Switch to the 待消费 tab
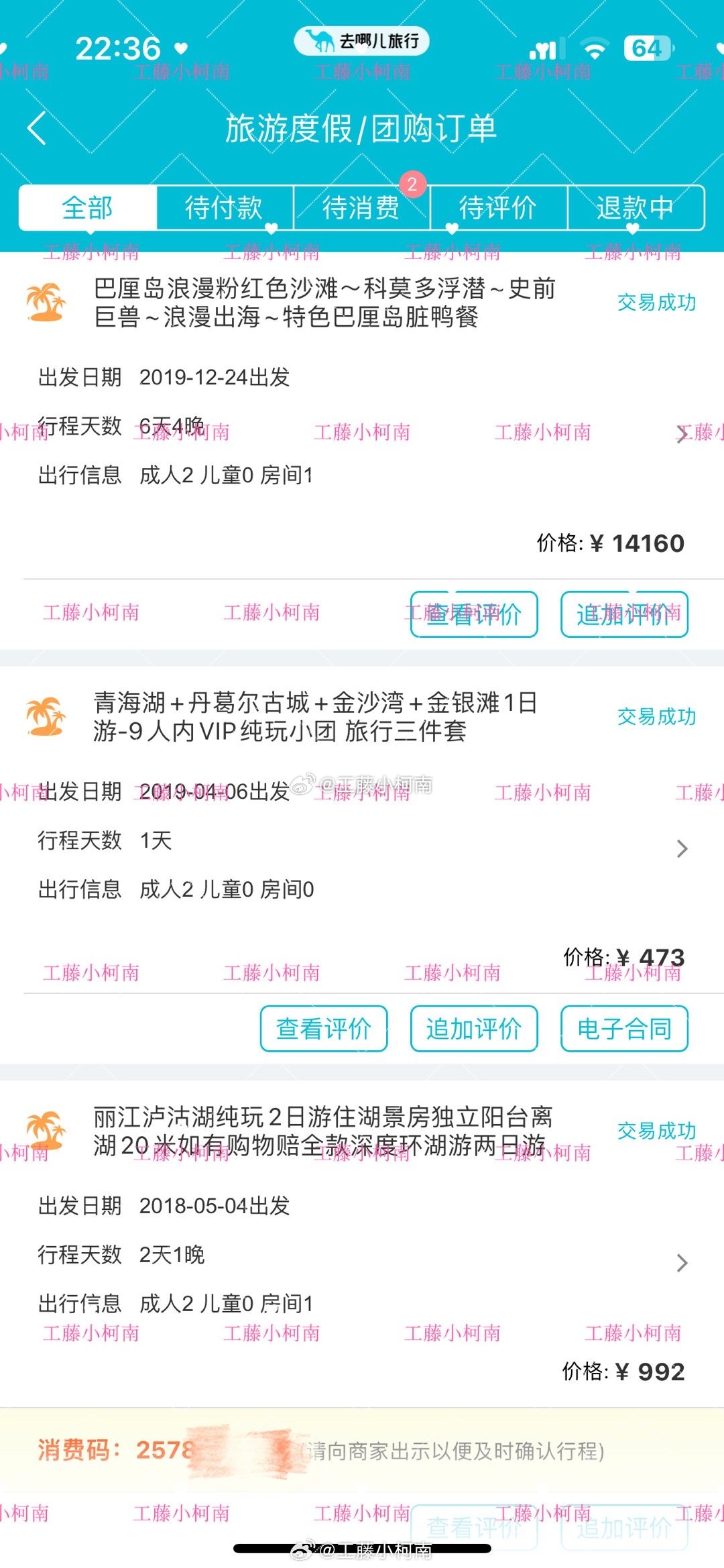The width and height of the screenshot is (724, 1568). click(361, 208)
